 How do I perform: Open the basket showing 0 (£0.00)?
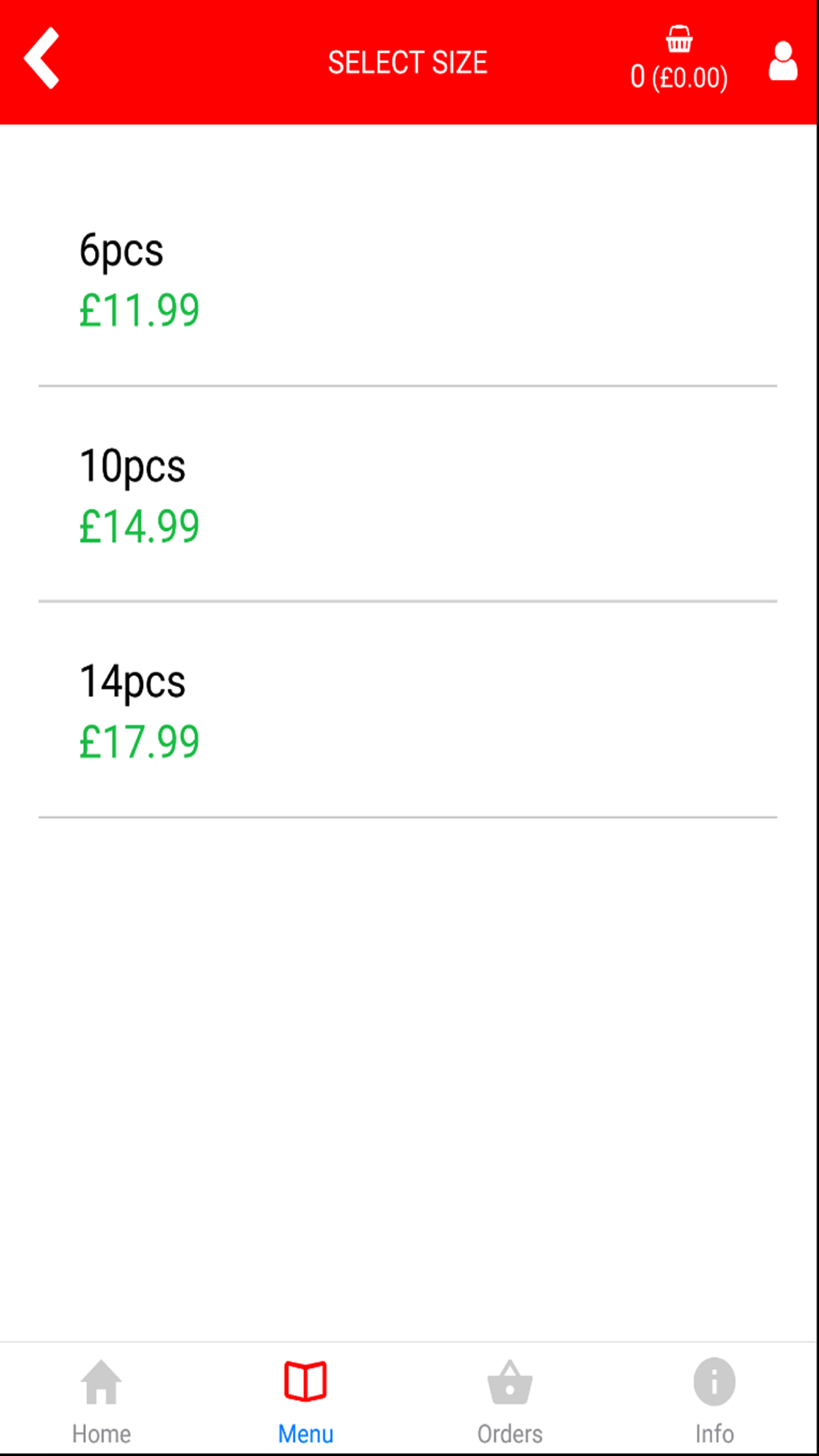coord(679,61)
